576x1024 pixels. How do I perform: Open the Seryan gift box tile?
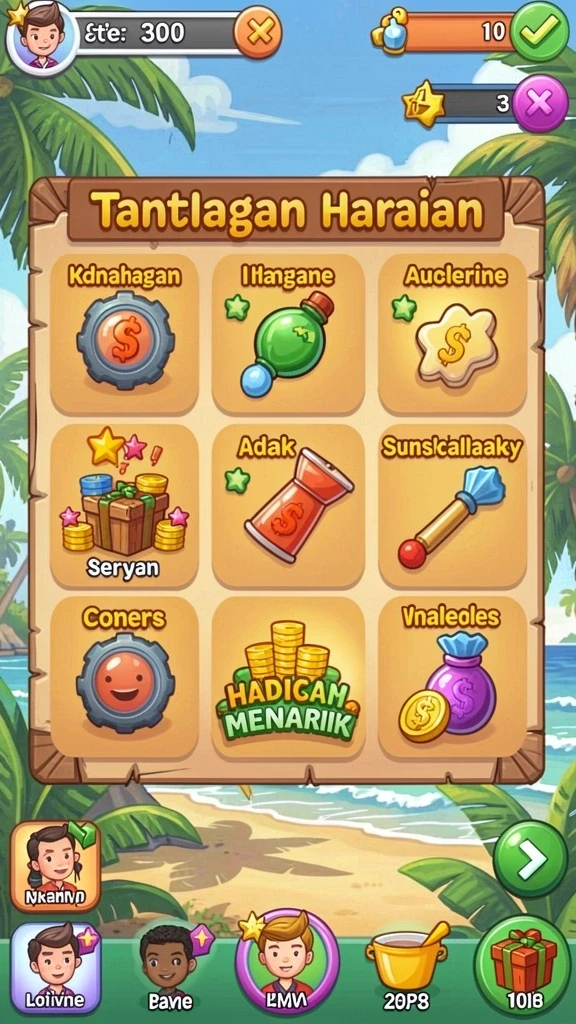[x=124, y=506]
